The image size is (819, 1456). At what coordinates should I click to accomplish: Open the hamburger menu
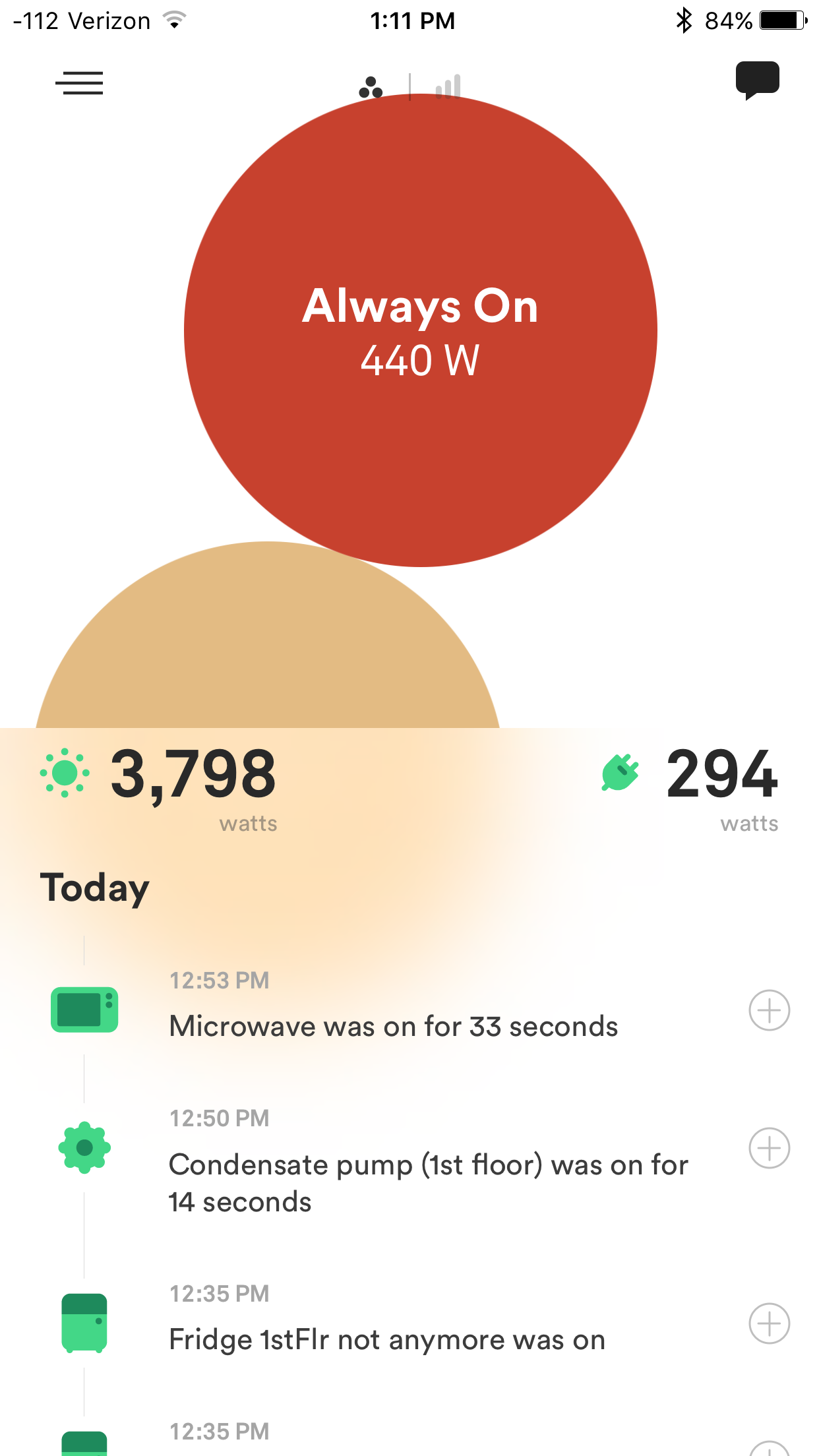coord(79,83)
